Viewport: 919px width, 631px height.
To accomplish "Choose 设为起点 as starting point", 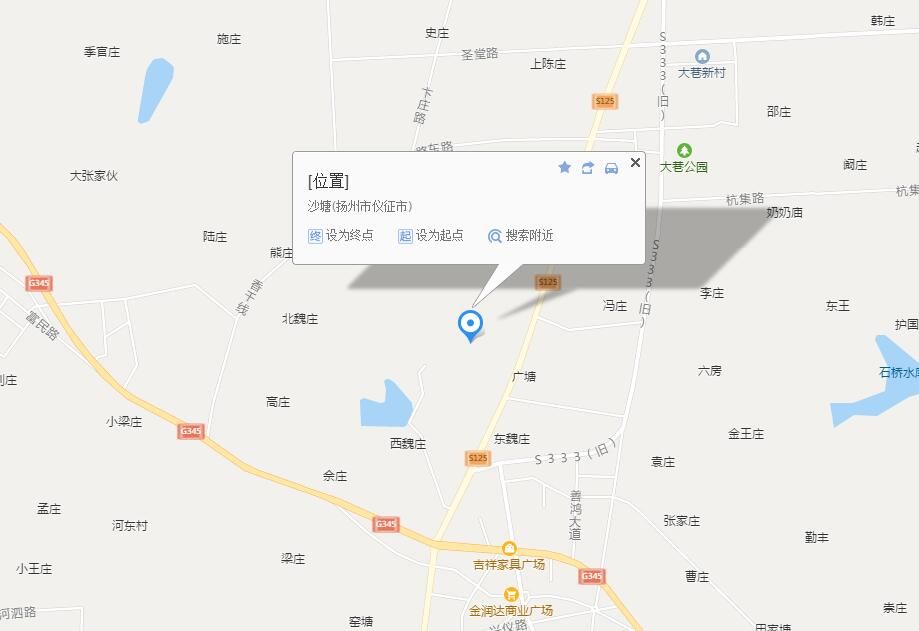I will click(x=431, y=236).
